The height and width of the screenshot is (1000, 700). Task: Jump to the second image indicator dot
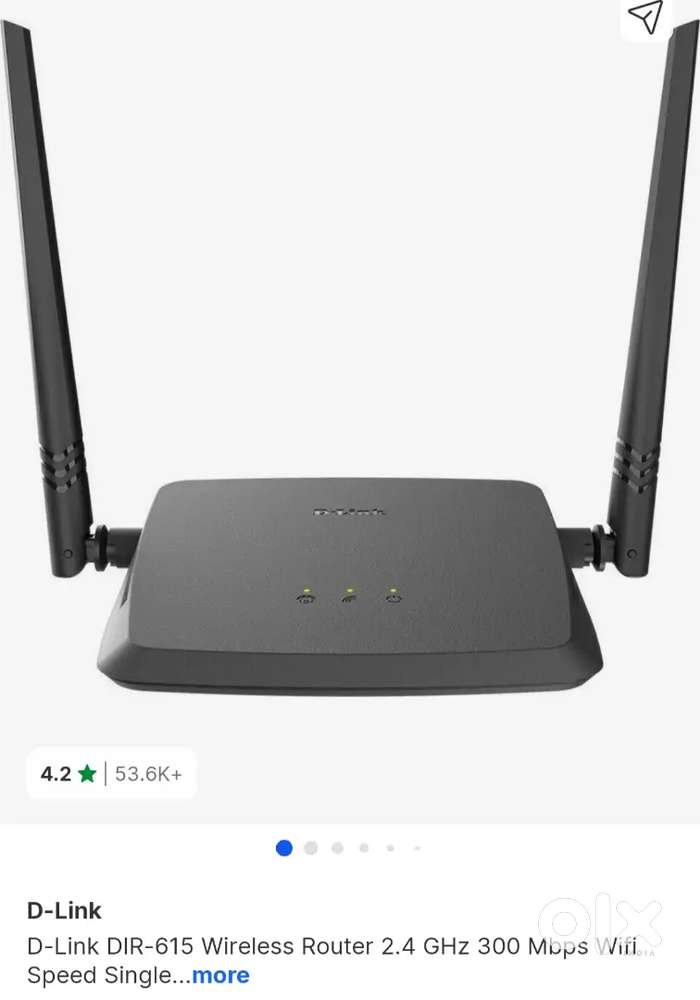pos(311,848)
